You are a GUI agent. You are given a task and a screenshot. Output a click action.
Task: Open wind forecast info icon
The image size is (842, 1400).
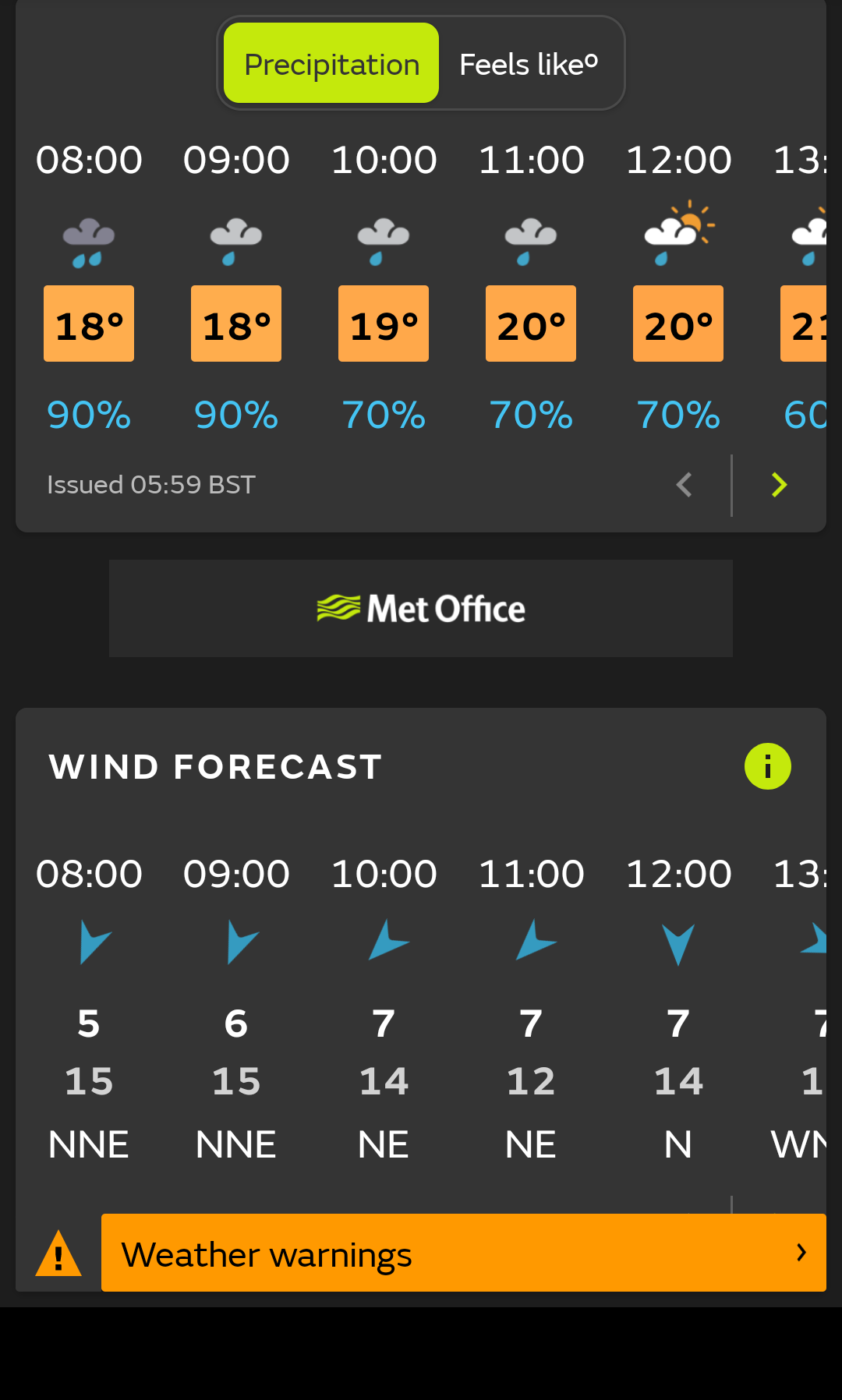[x=768, y=766]
